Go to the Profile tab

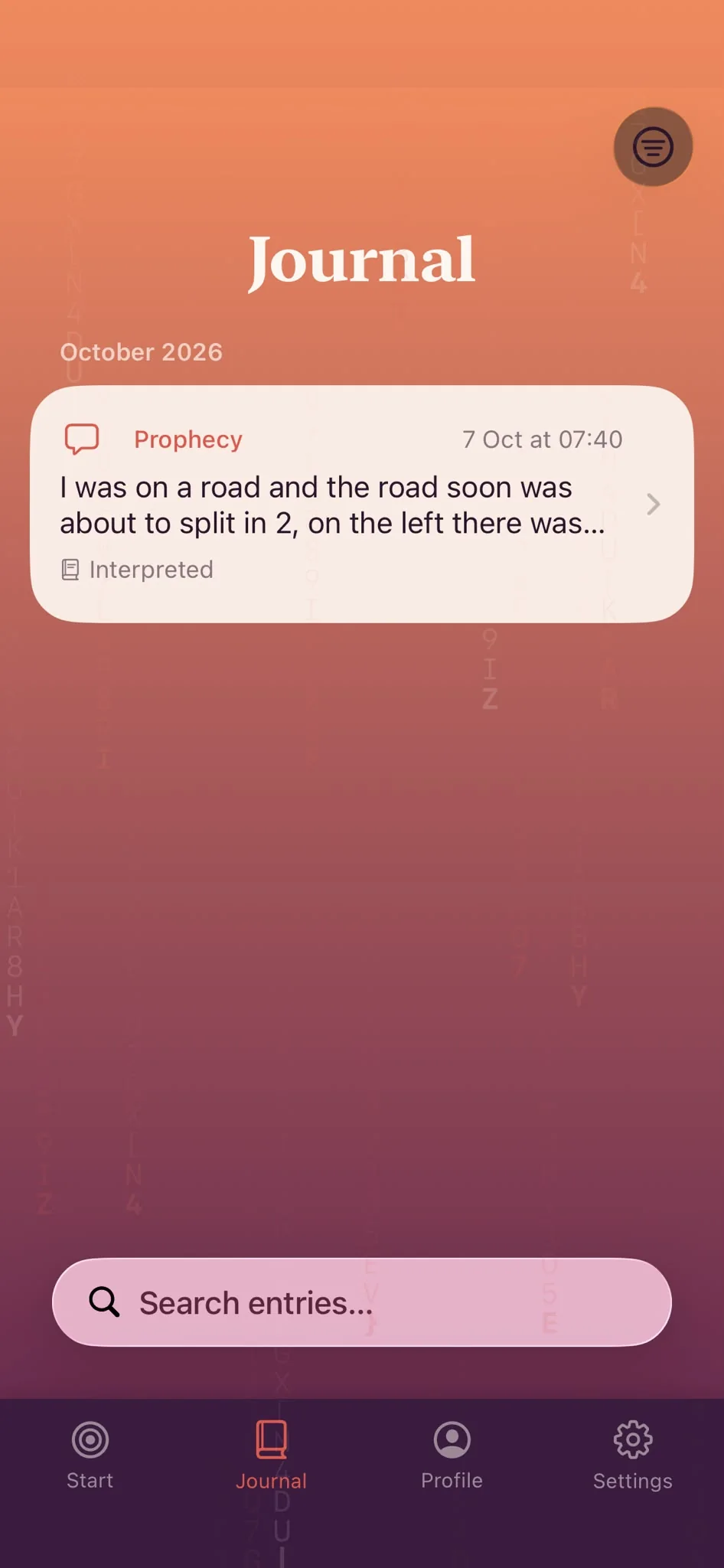[x=452, y=1455]
